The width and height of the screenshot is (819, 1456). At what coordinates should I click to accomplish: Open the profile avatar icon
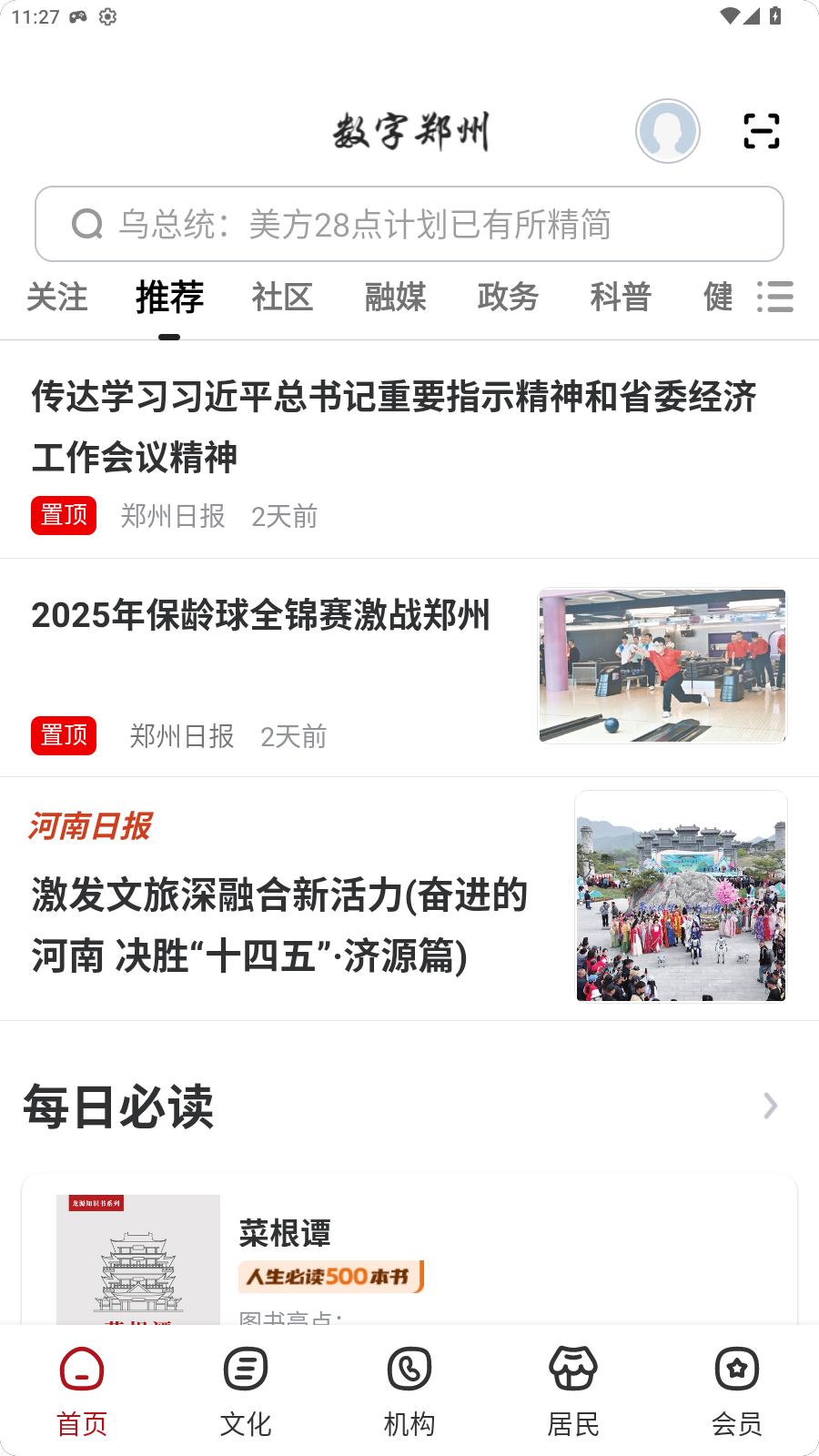point(667,131)
